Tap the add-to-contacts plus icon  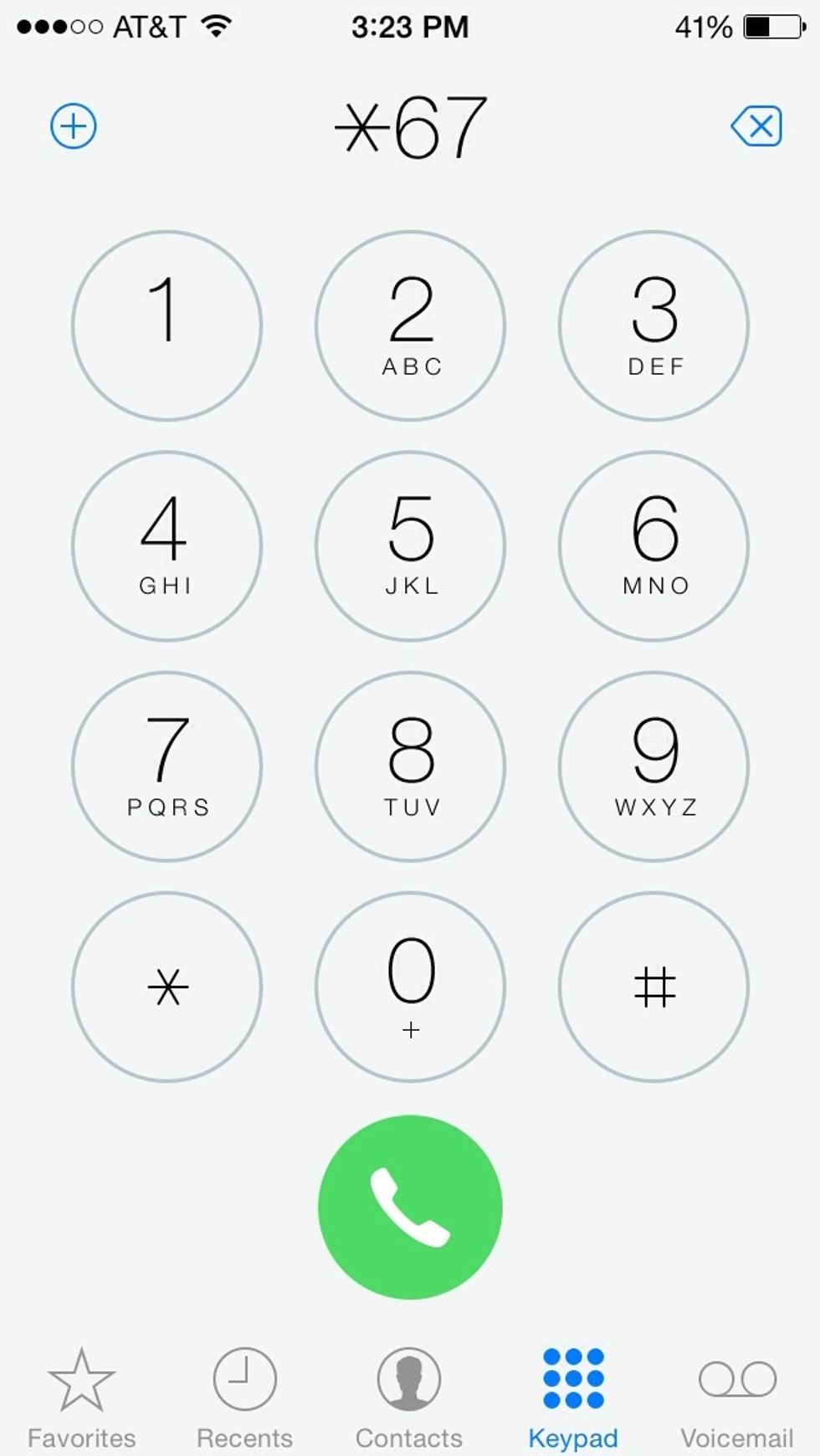point(72,127)
